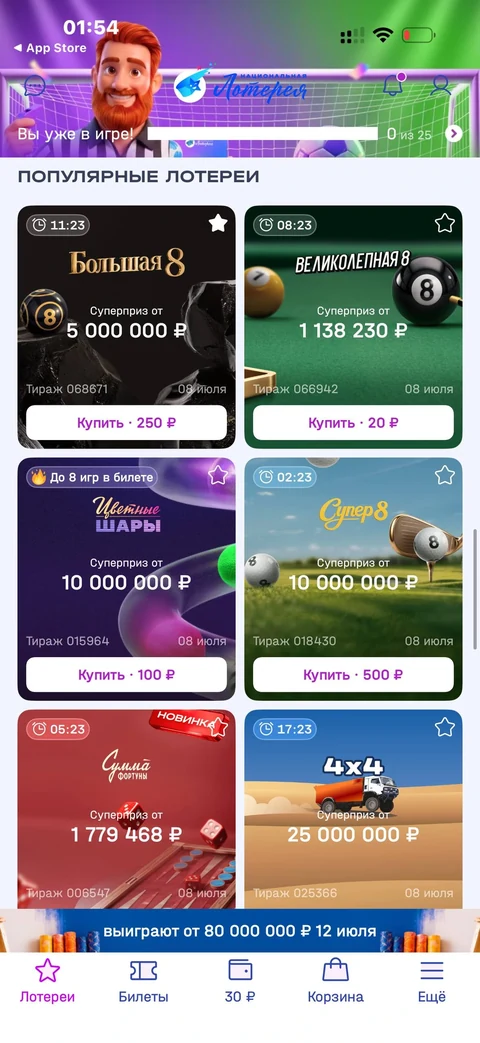Open the 4x4 lottery card
The height and width of the screenshot is (1043, 480).
pos(353,809)
